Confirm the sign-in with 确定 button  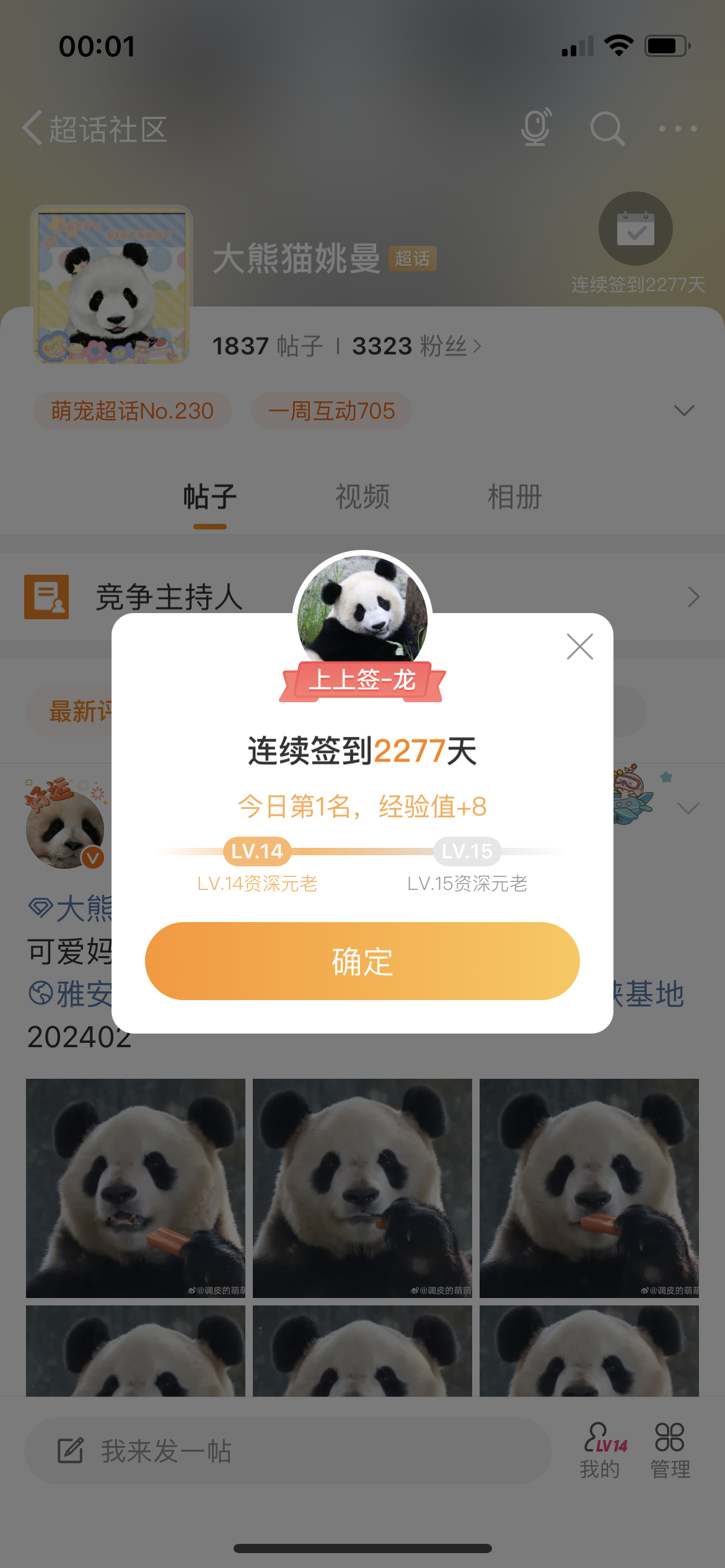pos(362,961)
